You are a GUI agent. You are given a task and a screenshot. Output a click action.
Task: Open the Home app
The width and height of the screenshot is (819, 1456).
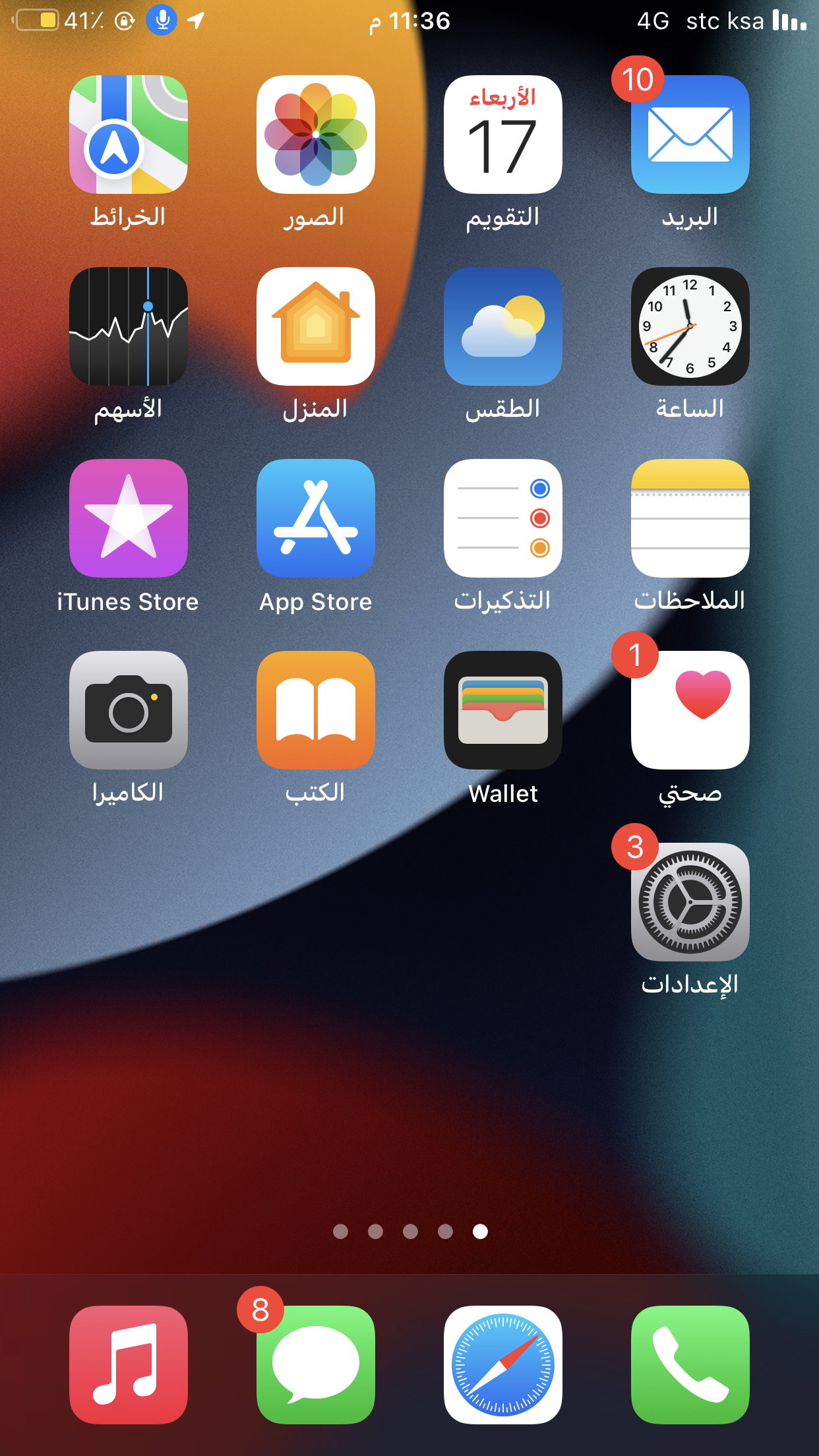click(x=316, y=326)
